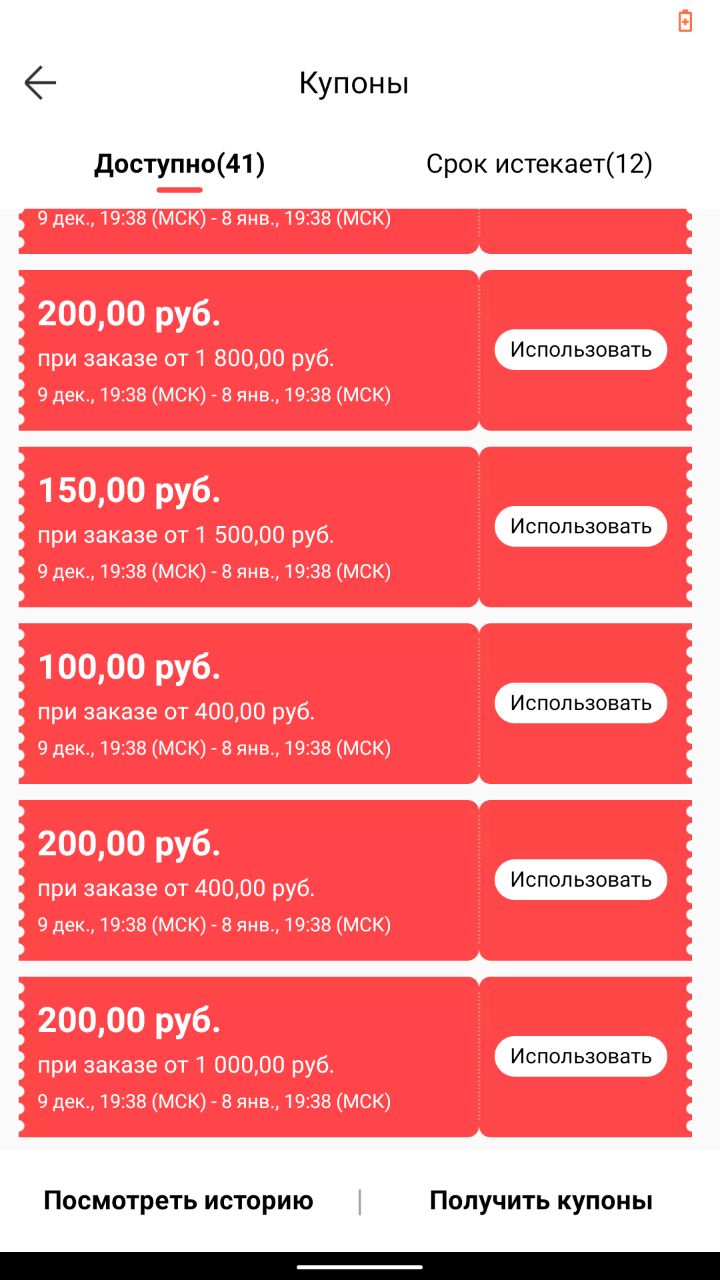Select the Доступно(41) tab
Screen dimensions: 720x1280
click(180, 164)
